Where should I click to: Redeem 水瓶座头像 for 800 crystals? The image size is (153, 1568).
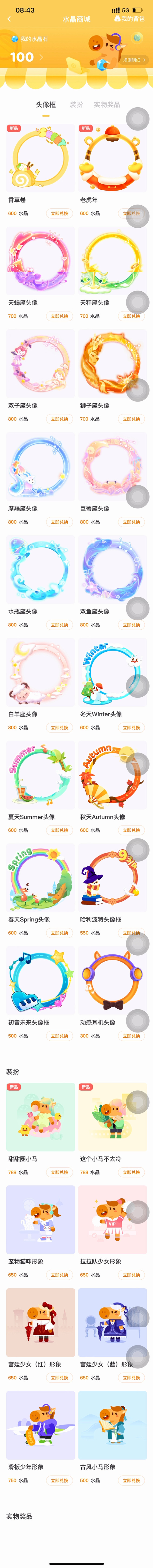pyautogui.click(x=59, y=625)
